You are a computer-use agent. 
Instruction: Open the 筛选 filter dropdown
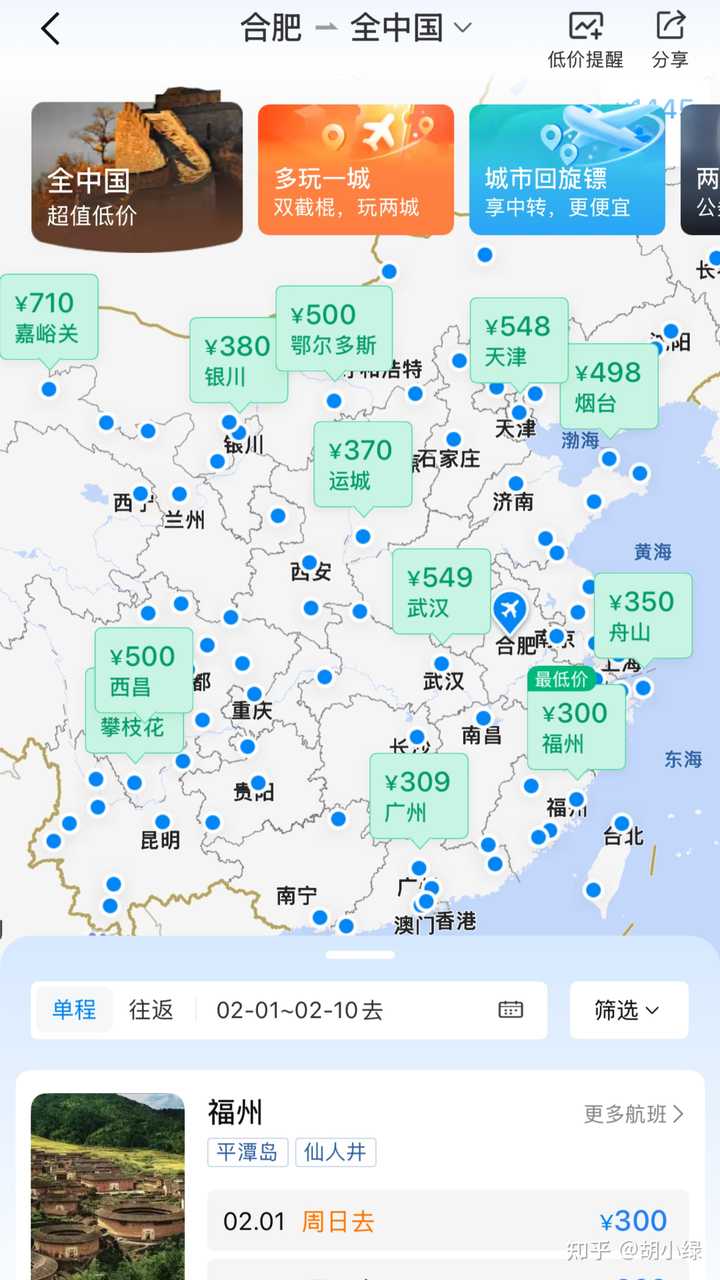point(629,1010)
